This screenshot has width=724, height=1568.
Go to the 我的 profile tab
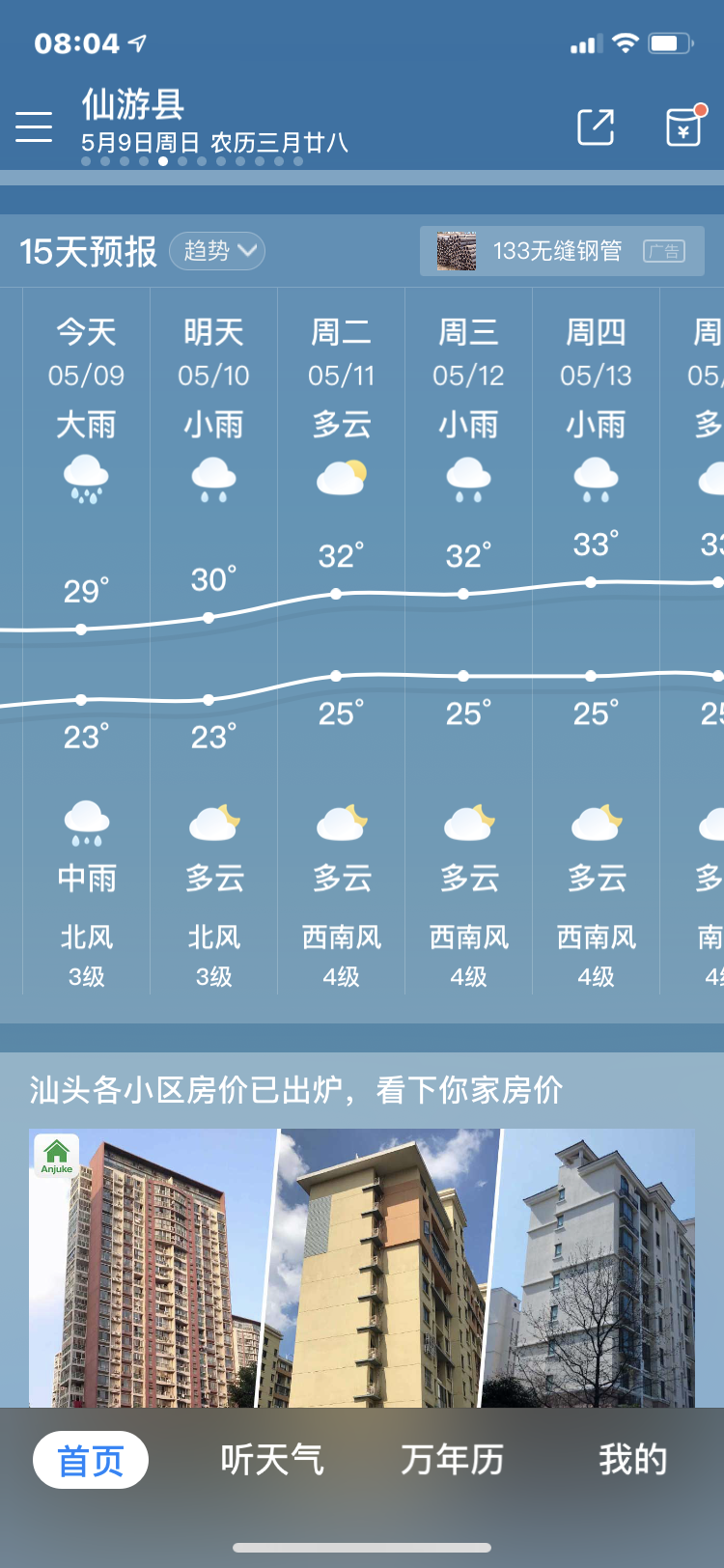tap(632, 1460)
